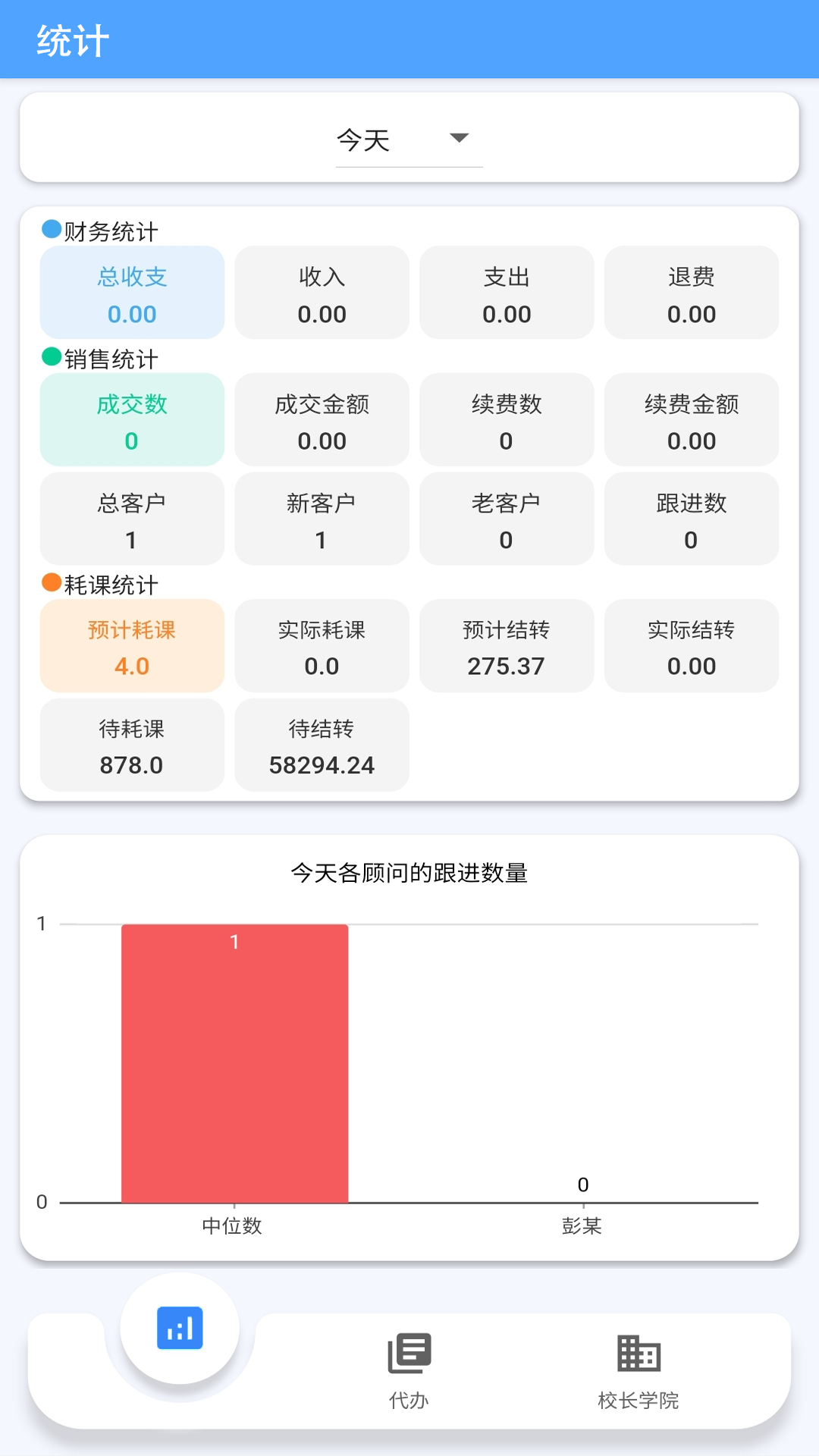The width and height of the screenshot is (819, 1456).
Task: Select the 预计耗课 tile
Action: pyautogui.click(x=132, y=645)
